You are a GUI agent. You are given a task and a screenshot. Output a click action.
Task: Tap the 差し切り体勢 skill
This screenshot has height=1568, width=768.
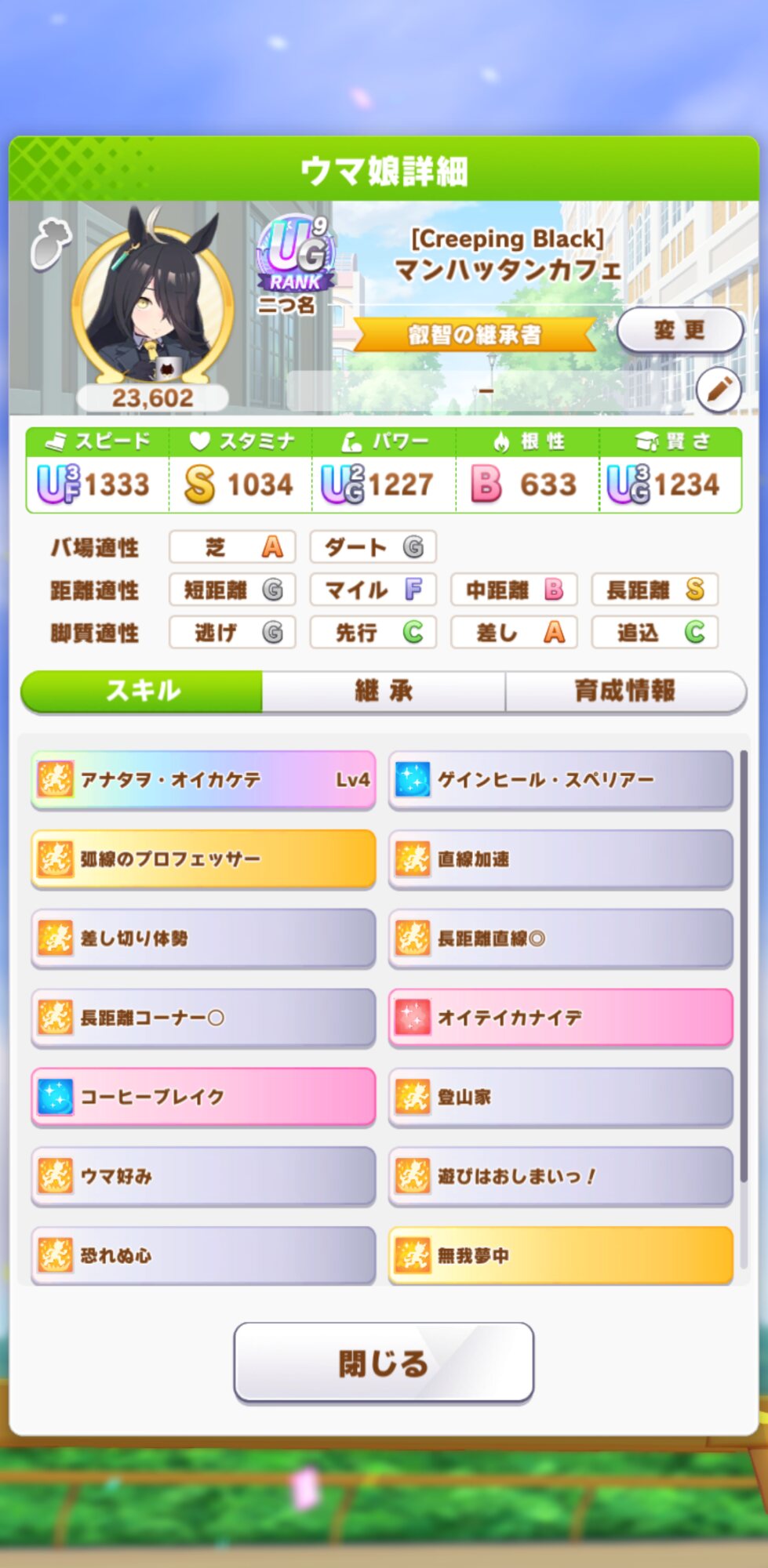click(x=203, y=938)
